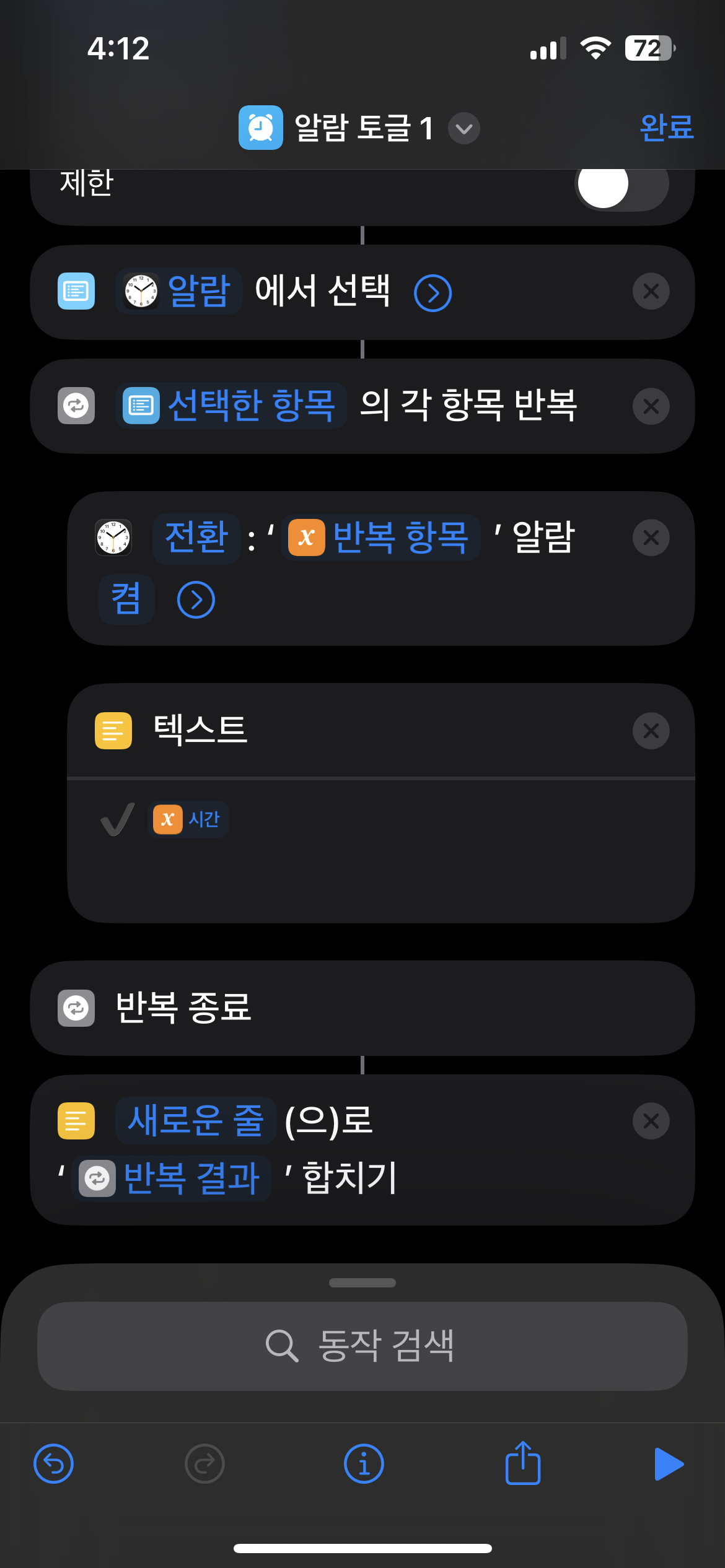
Task: Expand the alarm toggle action details
Action: tap(196, 599)
